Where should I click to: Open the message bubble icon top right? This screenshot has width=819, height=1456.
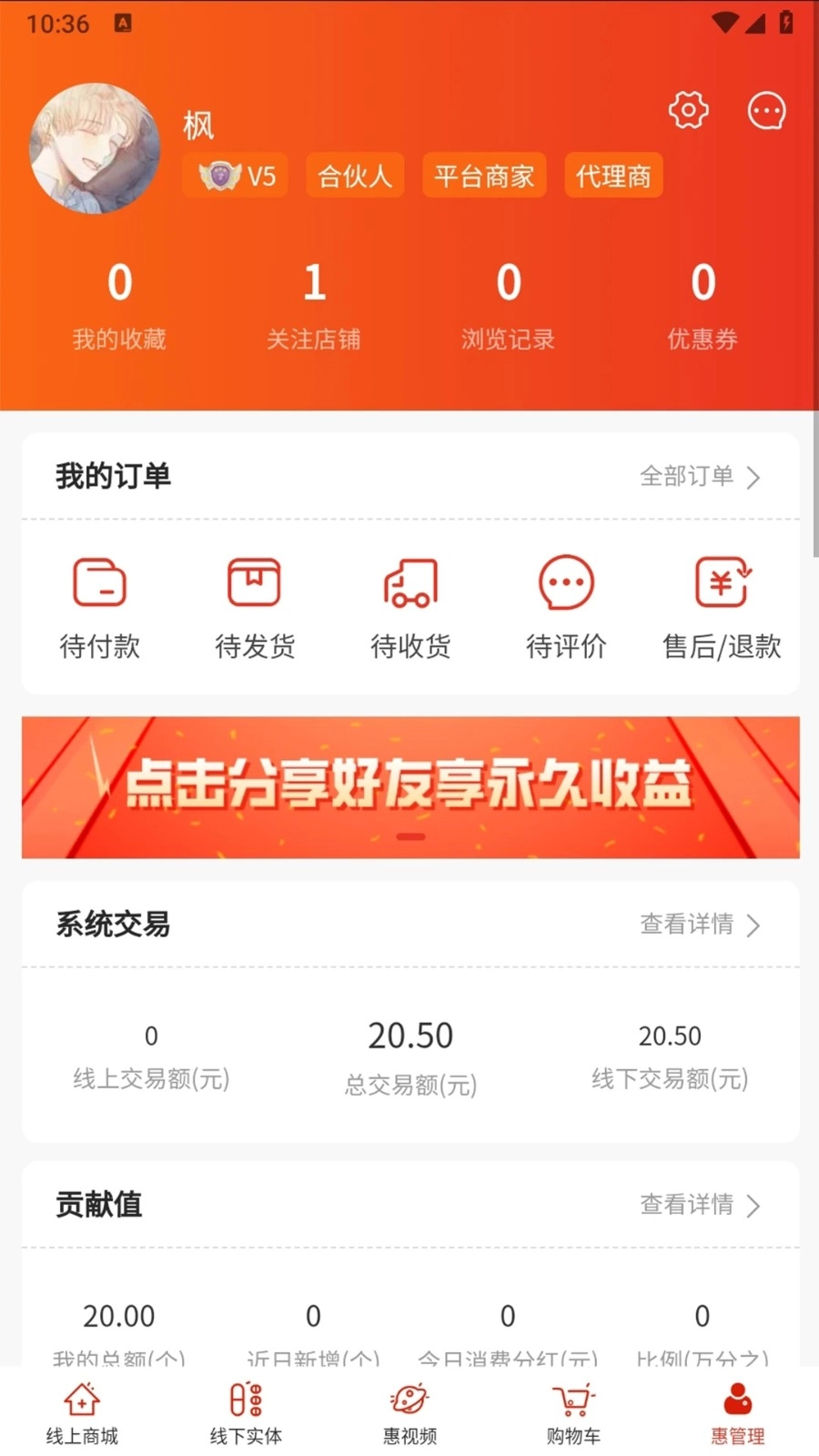pos(766,110)
